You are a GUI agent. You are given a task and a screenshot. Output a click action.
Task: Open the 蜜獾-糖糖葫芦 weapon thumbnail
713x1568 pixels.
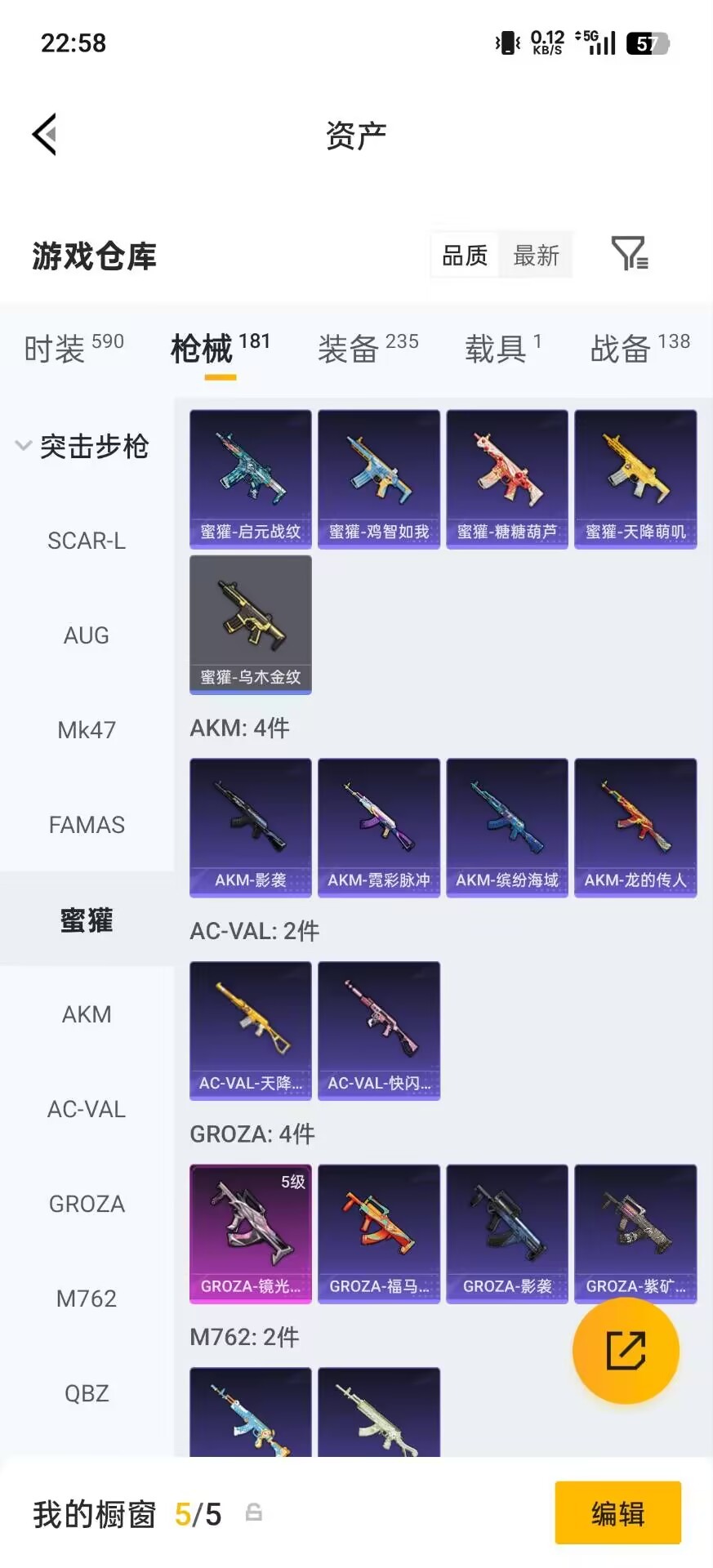506,478
